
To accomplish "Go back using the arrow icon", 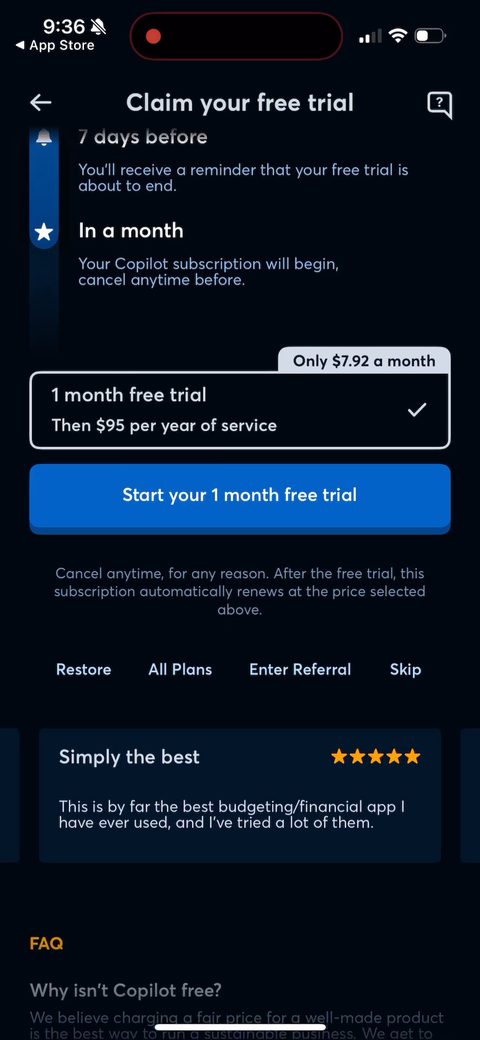I will (41, 103).
